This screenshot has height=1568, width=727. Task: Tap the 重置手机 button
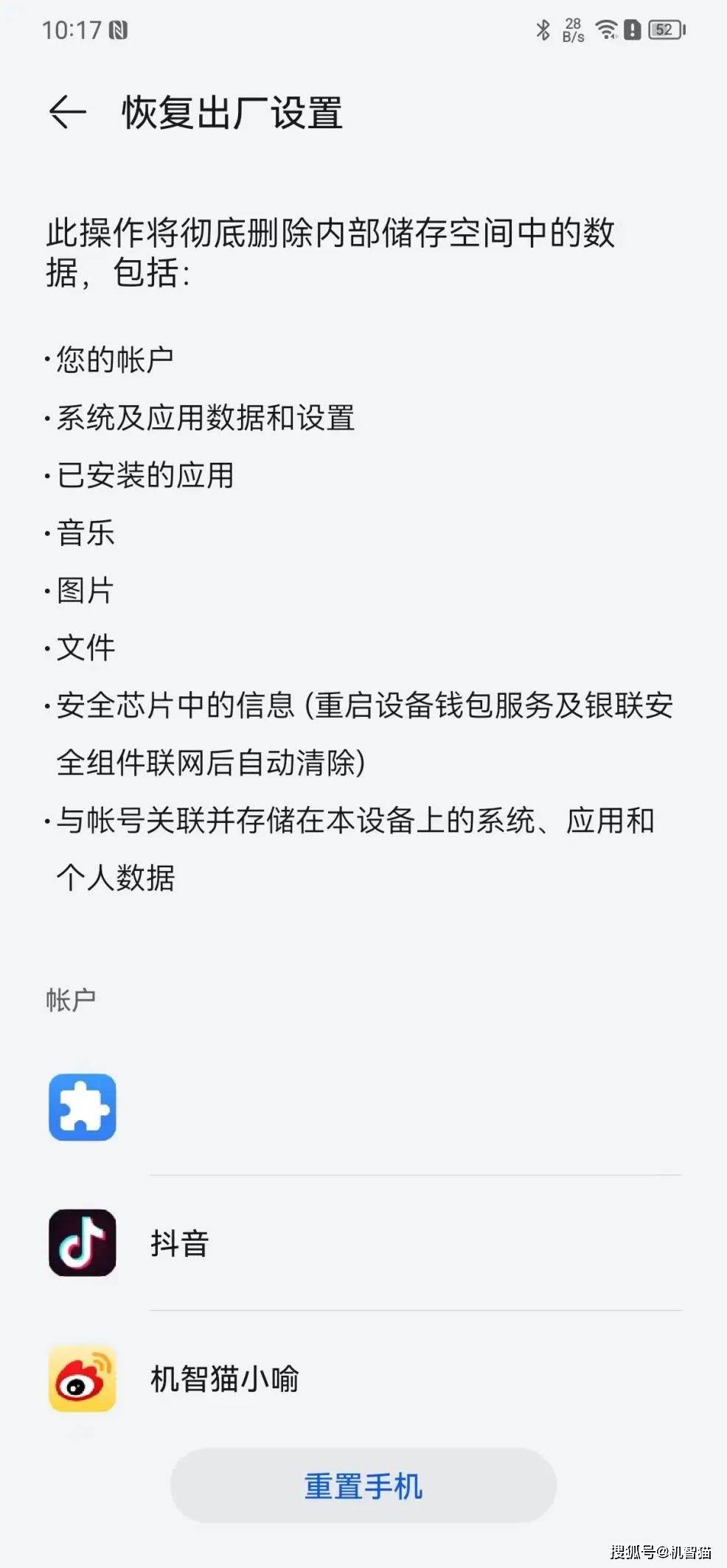(x=363, y=1485)
